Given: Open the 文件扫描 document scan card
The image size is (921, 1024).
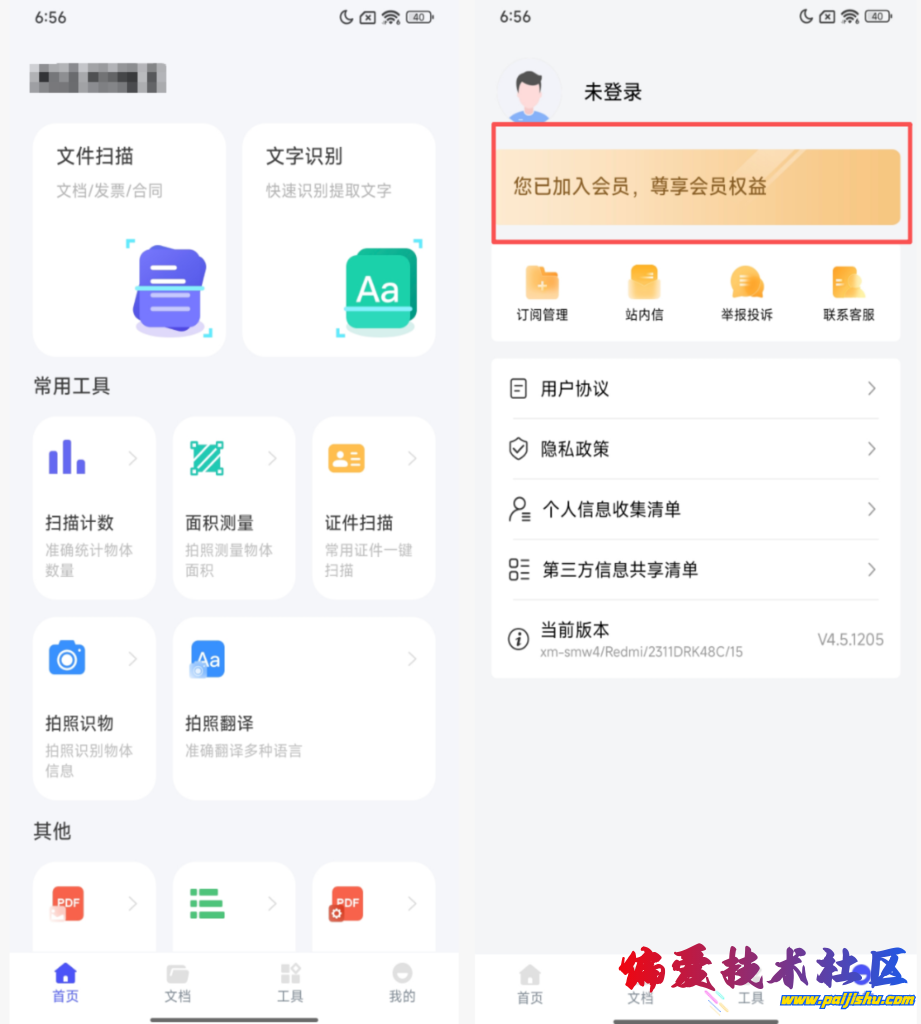Looking at the screenshot, I should [129, 240].
